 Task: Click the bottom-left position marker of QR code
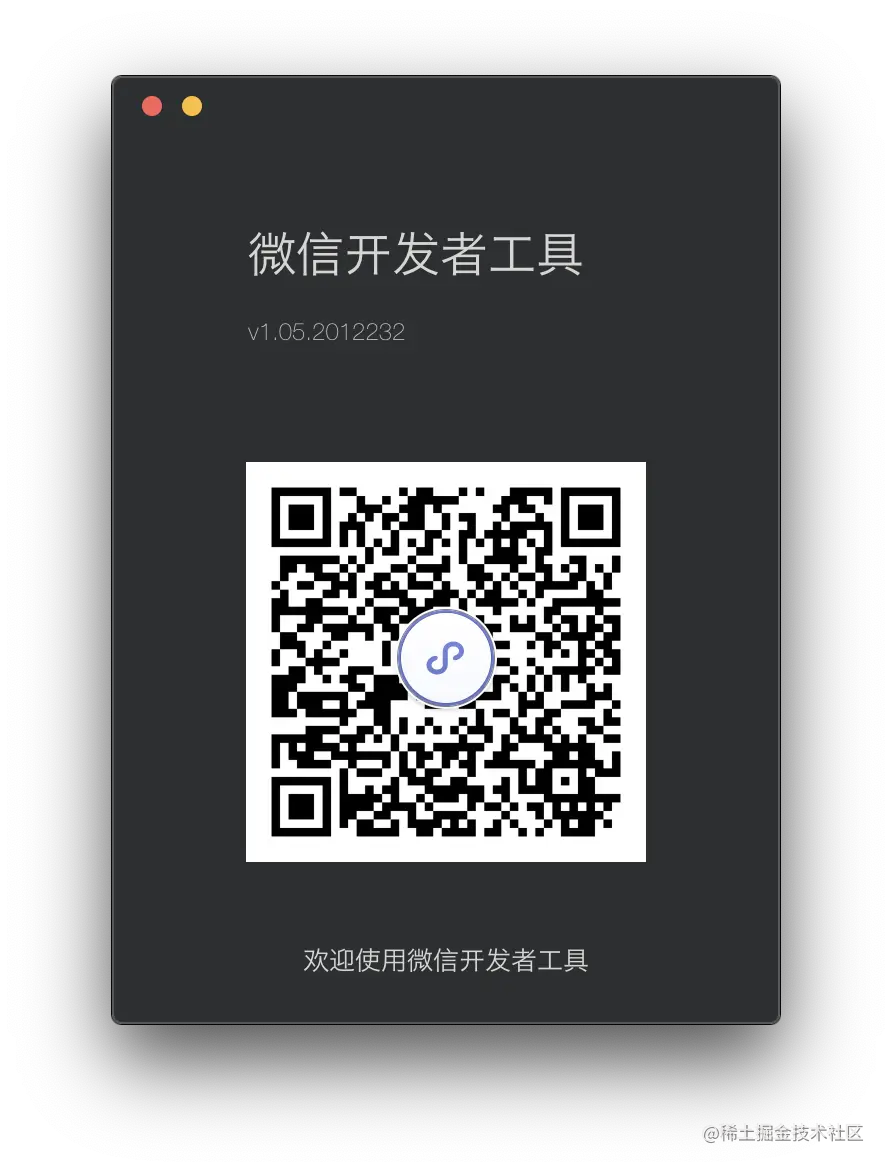[300, 805]
